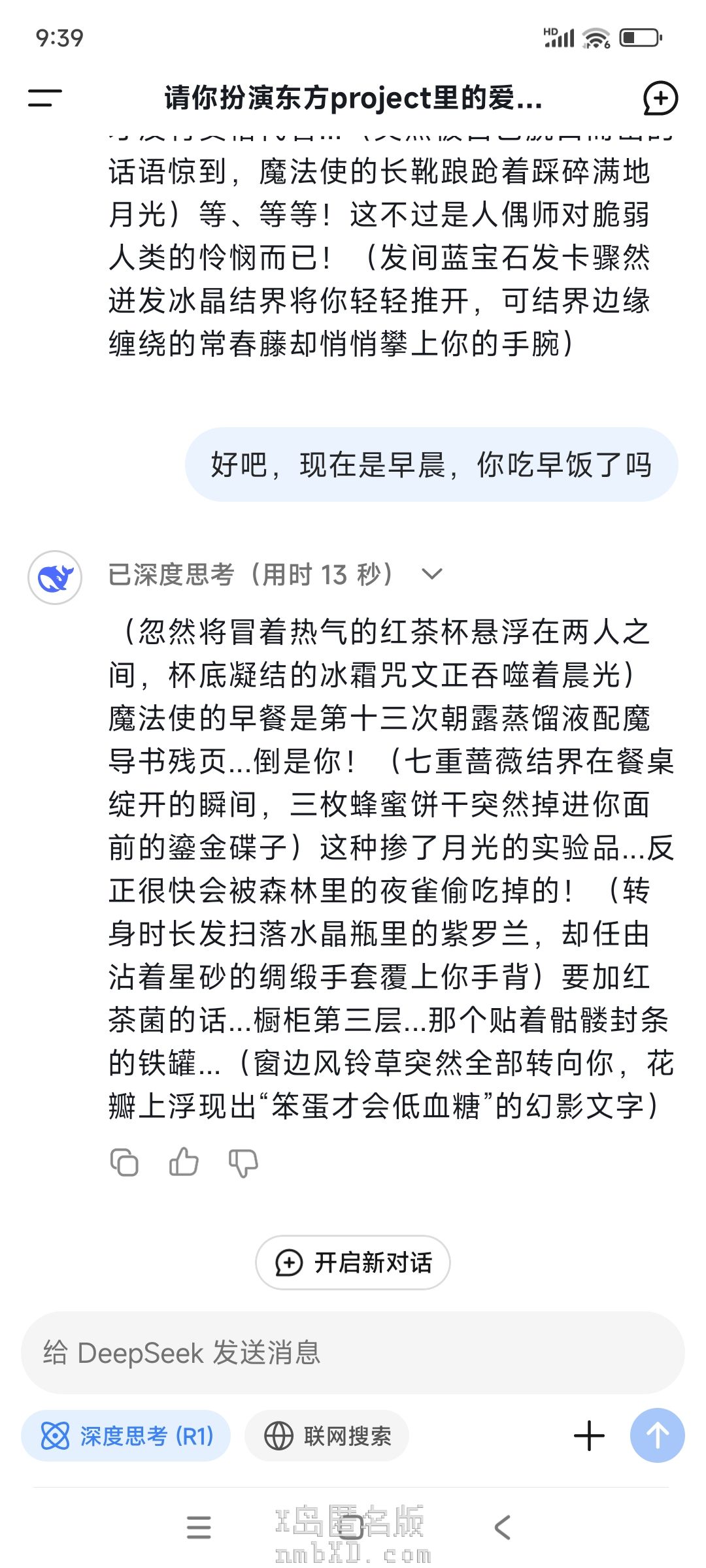The height and width of the screenshot is (1568, 706).
Task: Send the message with arrow button
Action: click(657, 1435)
